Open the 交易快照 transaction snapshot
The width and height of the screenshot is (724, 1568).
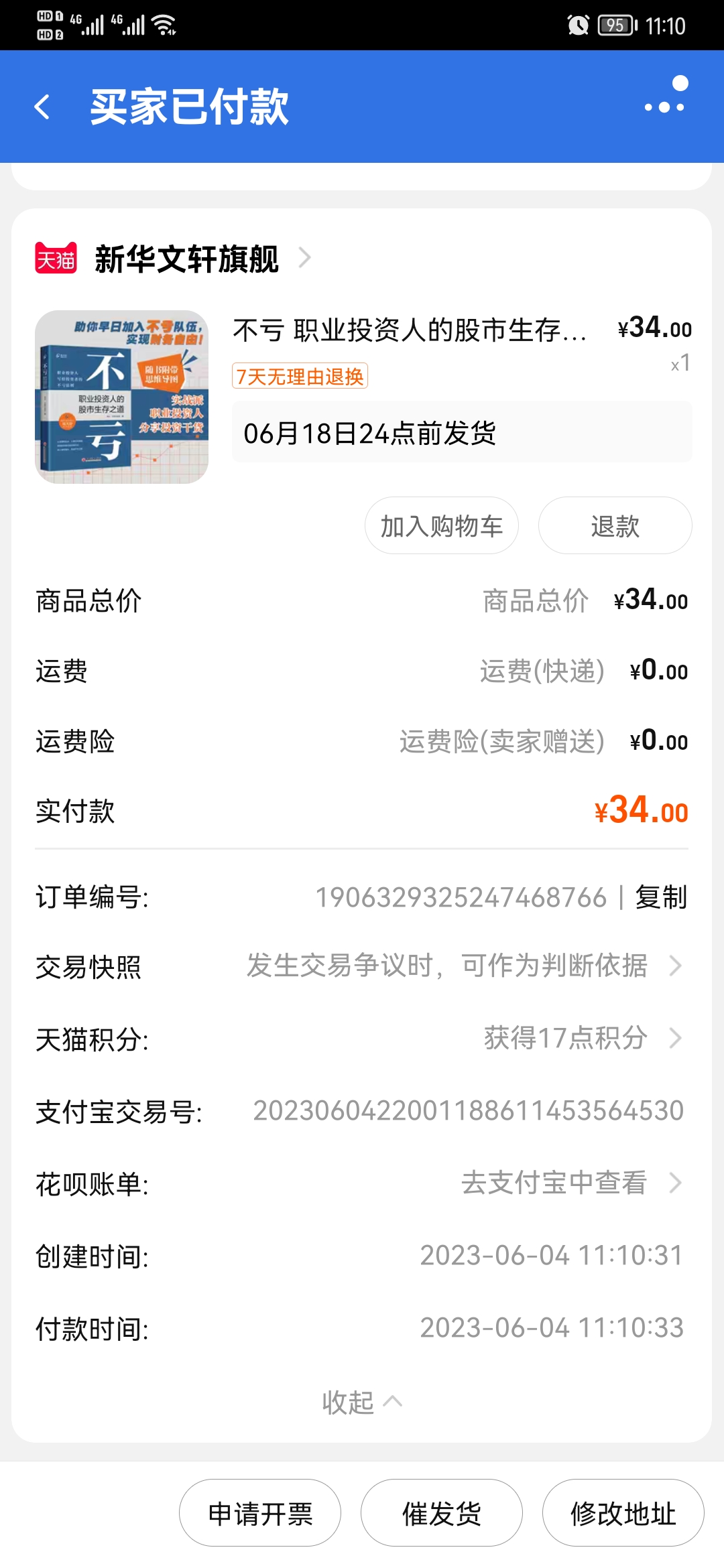coord(463,966)
